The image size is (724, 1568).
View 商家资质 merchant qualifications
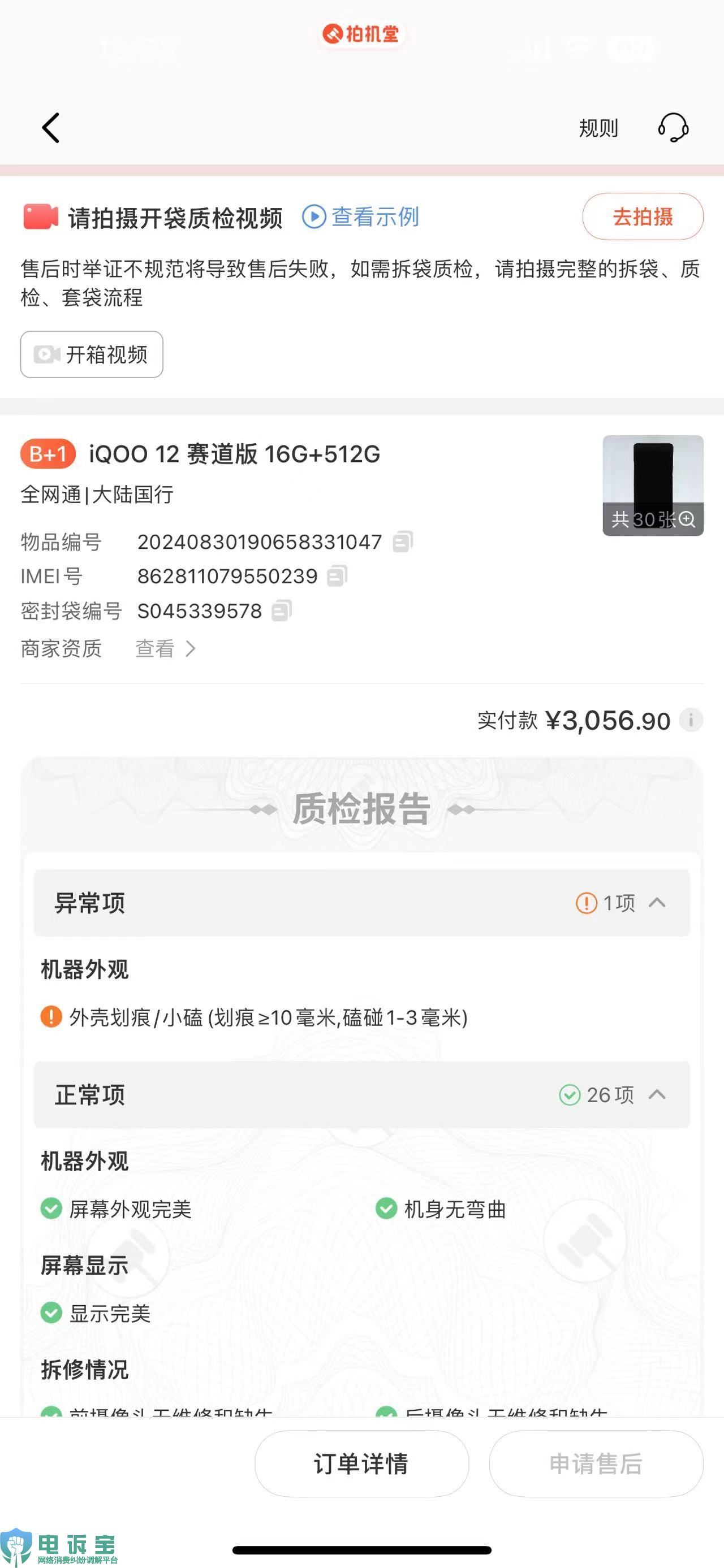coord(165,649)
